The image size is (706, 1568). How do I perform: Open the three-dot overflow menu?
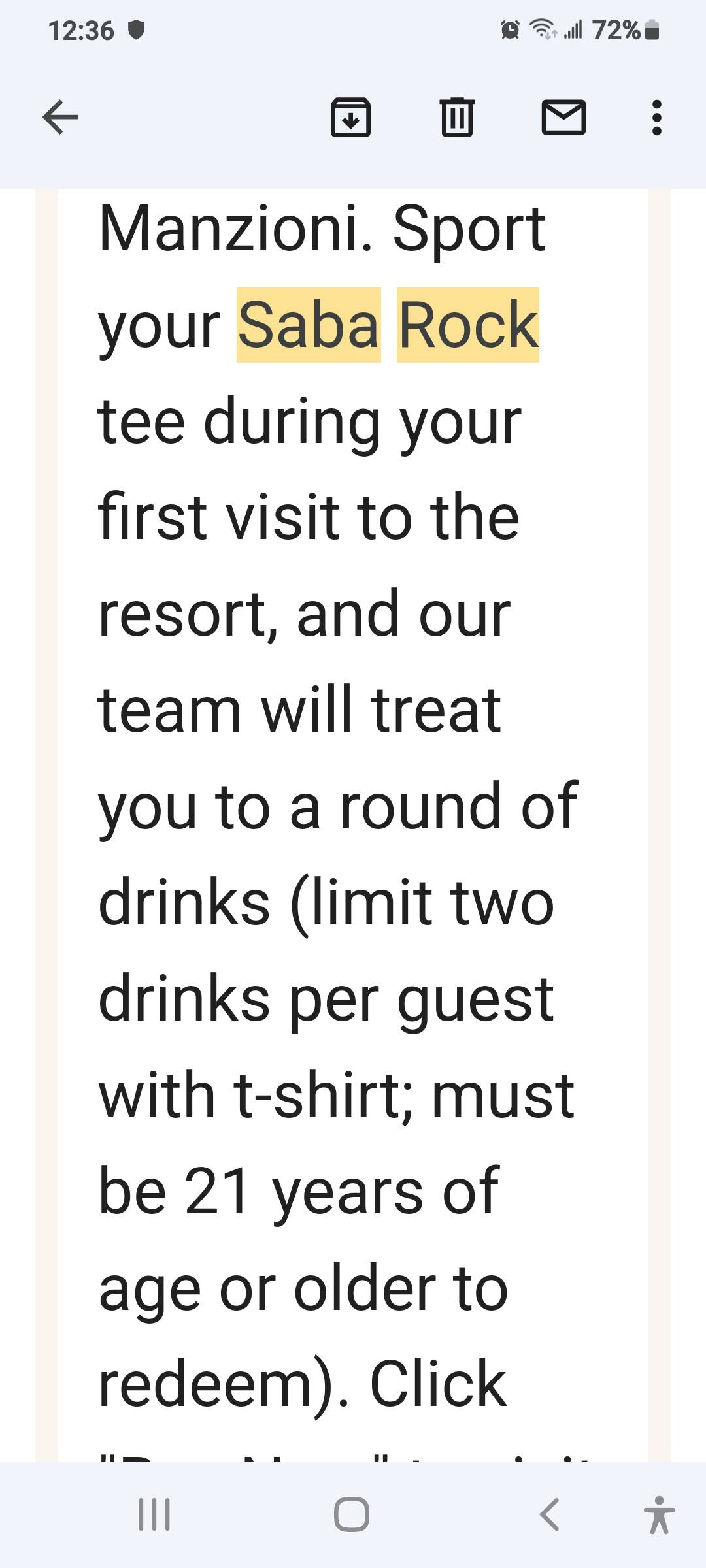click(x=657, y=118)
